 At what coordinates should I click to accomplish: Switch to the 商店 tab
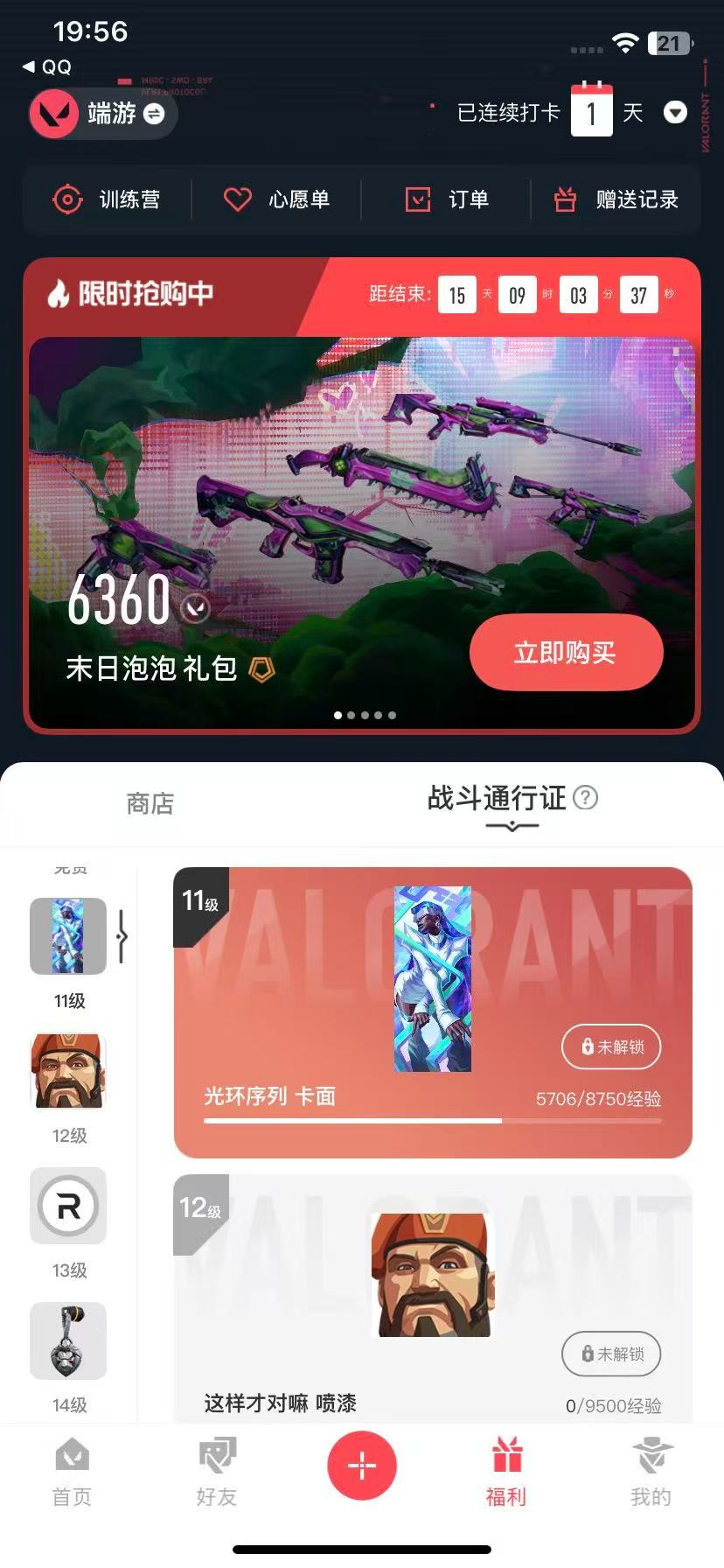click(x=150, y=803)
